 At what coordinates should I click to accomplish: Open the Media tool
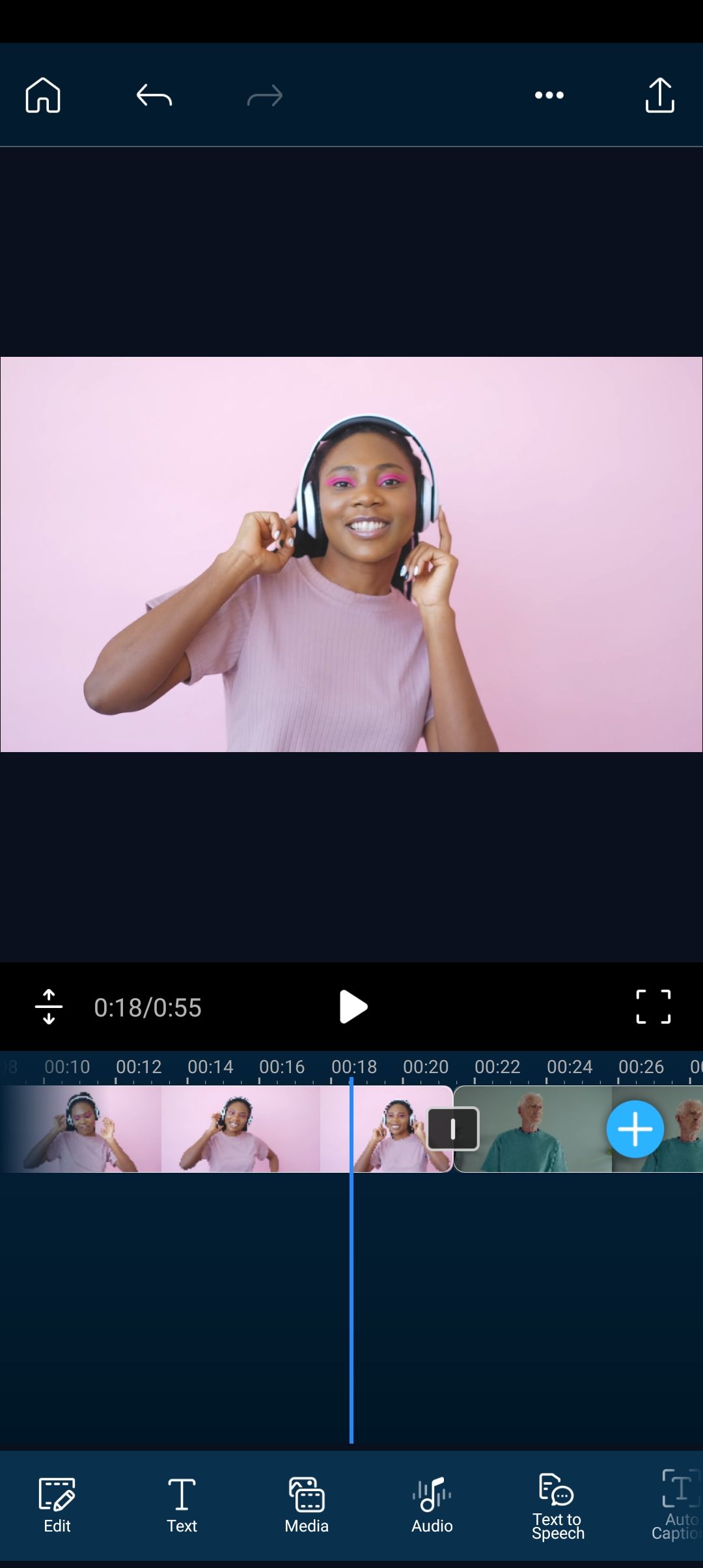click(307, 1505)
